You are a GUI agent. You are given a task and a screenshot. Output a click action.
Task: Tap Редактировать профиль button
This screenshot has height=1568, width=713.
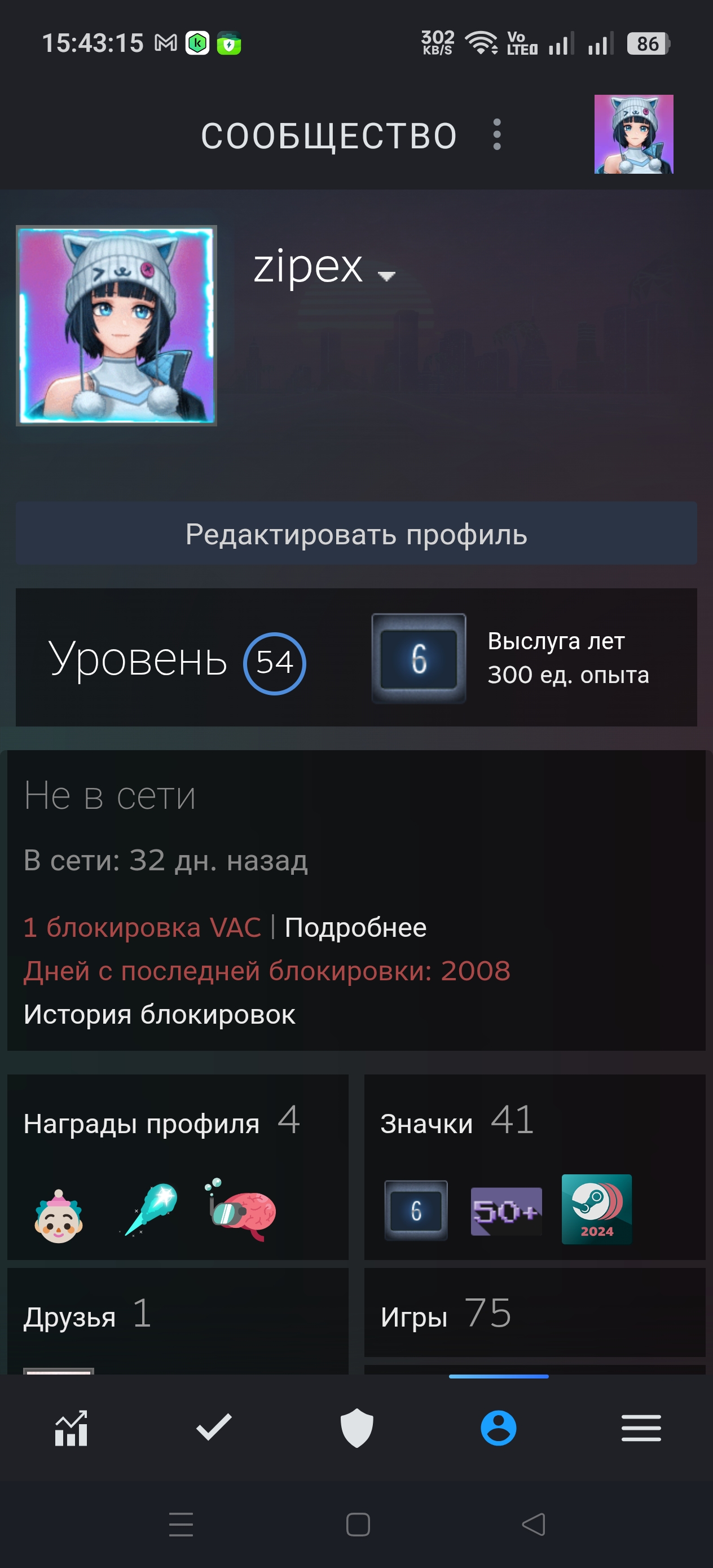(x=356, y=534)
